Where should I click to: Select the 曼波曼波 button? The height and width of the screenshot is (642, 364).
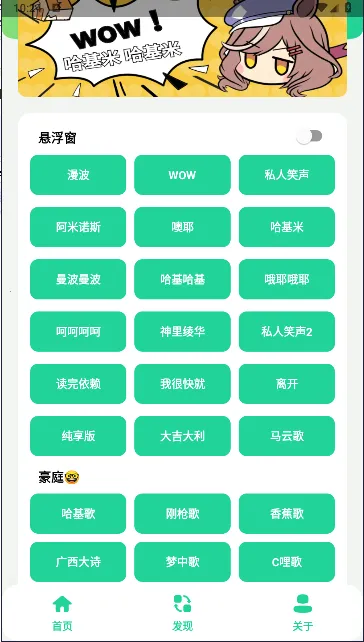pyautogui.click(x=78, y=279)
